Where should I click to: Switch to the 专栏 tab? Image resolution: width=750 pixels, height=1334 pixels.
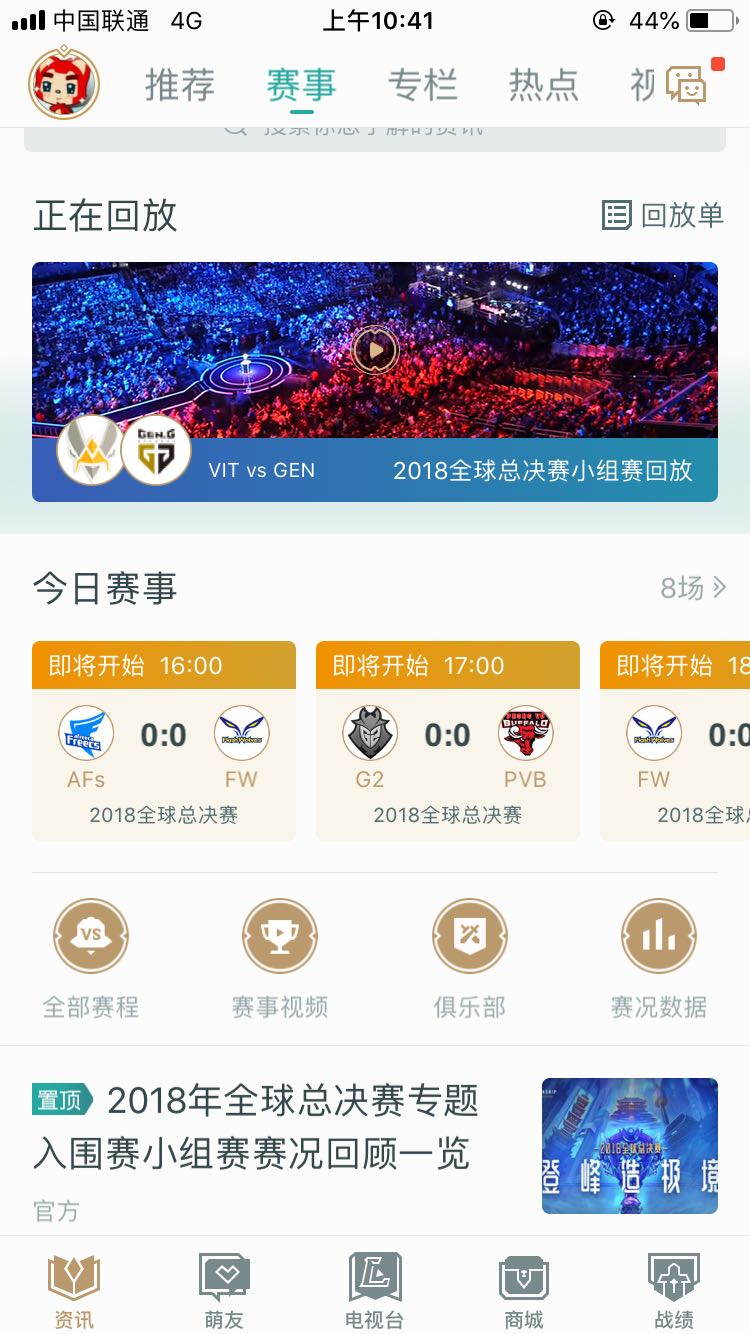(x=423, y=85)
